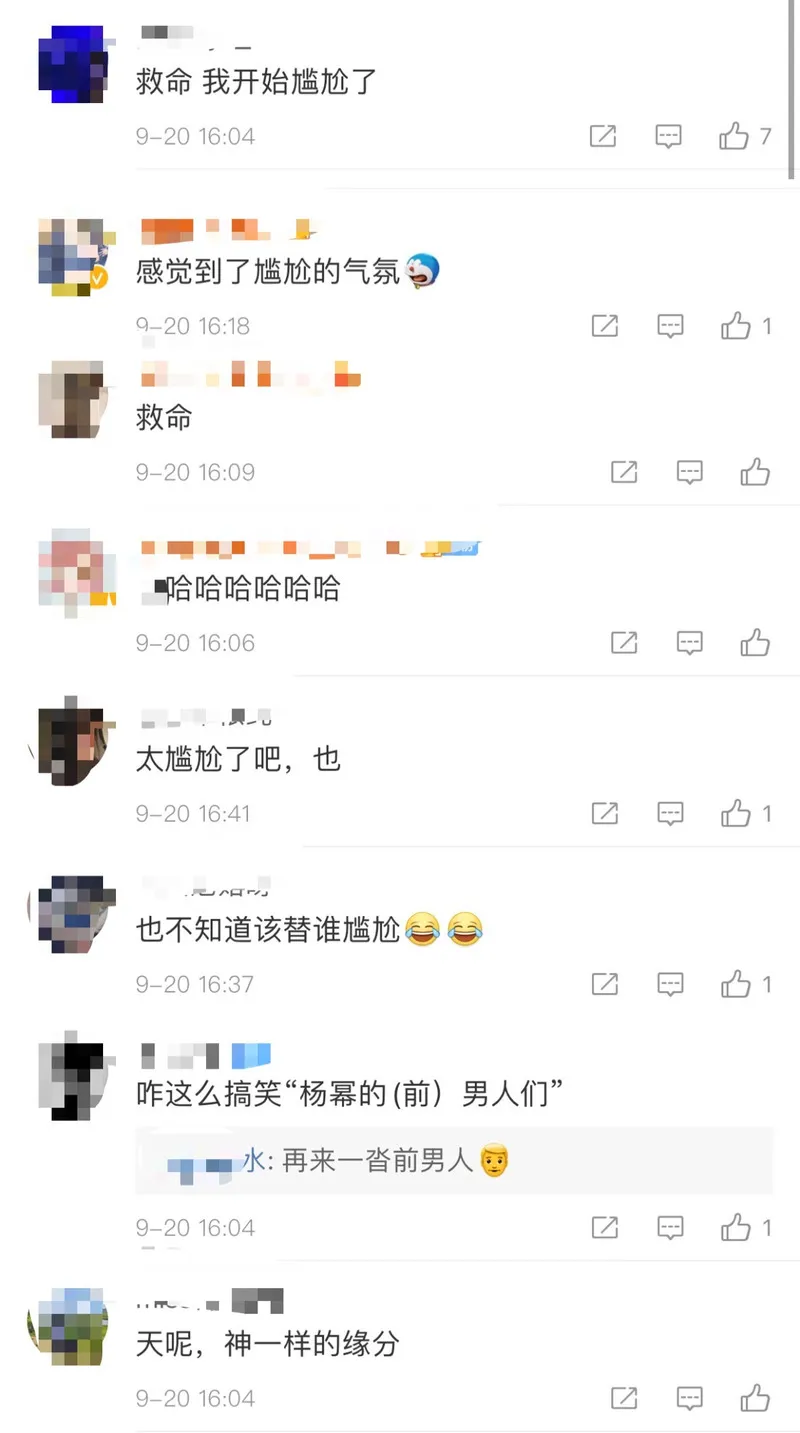The width and height of the screenshot is (800, 1433).
Task: Like the comment "咋这么搞笑" about 杨幂
Action: 736,1227
